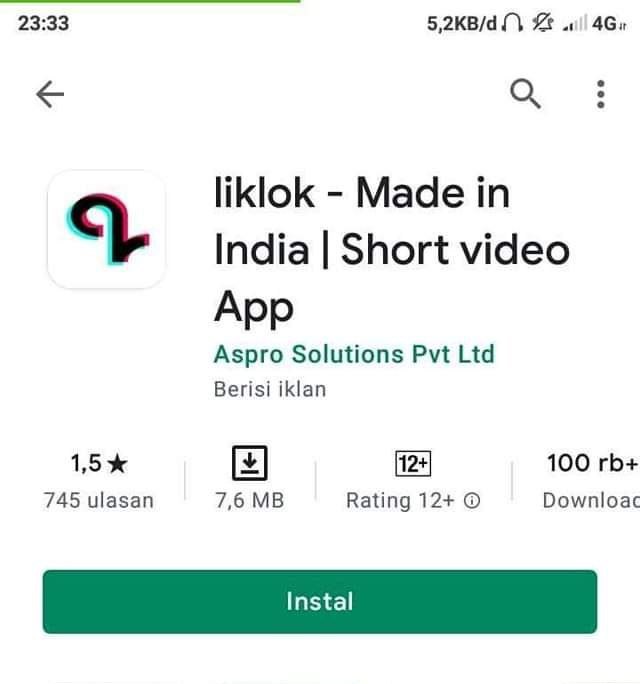Open developer Aspro Solutions Pvt Ltd
640x684 pixels.
click(x=354, y=354)
